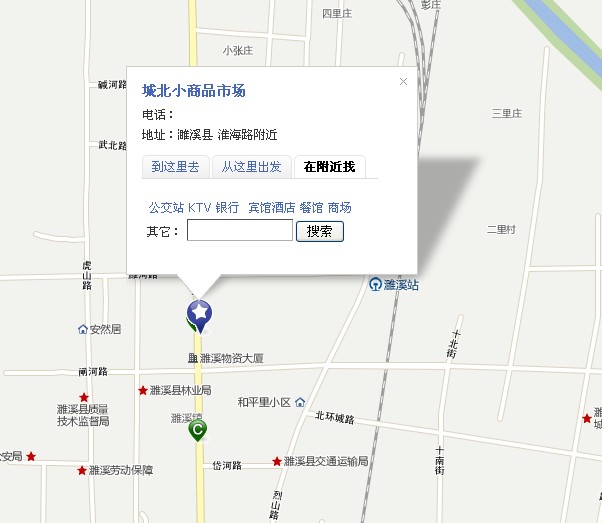
Task: Tap the 濉溪站 train station icon
Action: point(375,284)
